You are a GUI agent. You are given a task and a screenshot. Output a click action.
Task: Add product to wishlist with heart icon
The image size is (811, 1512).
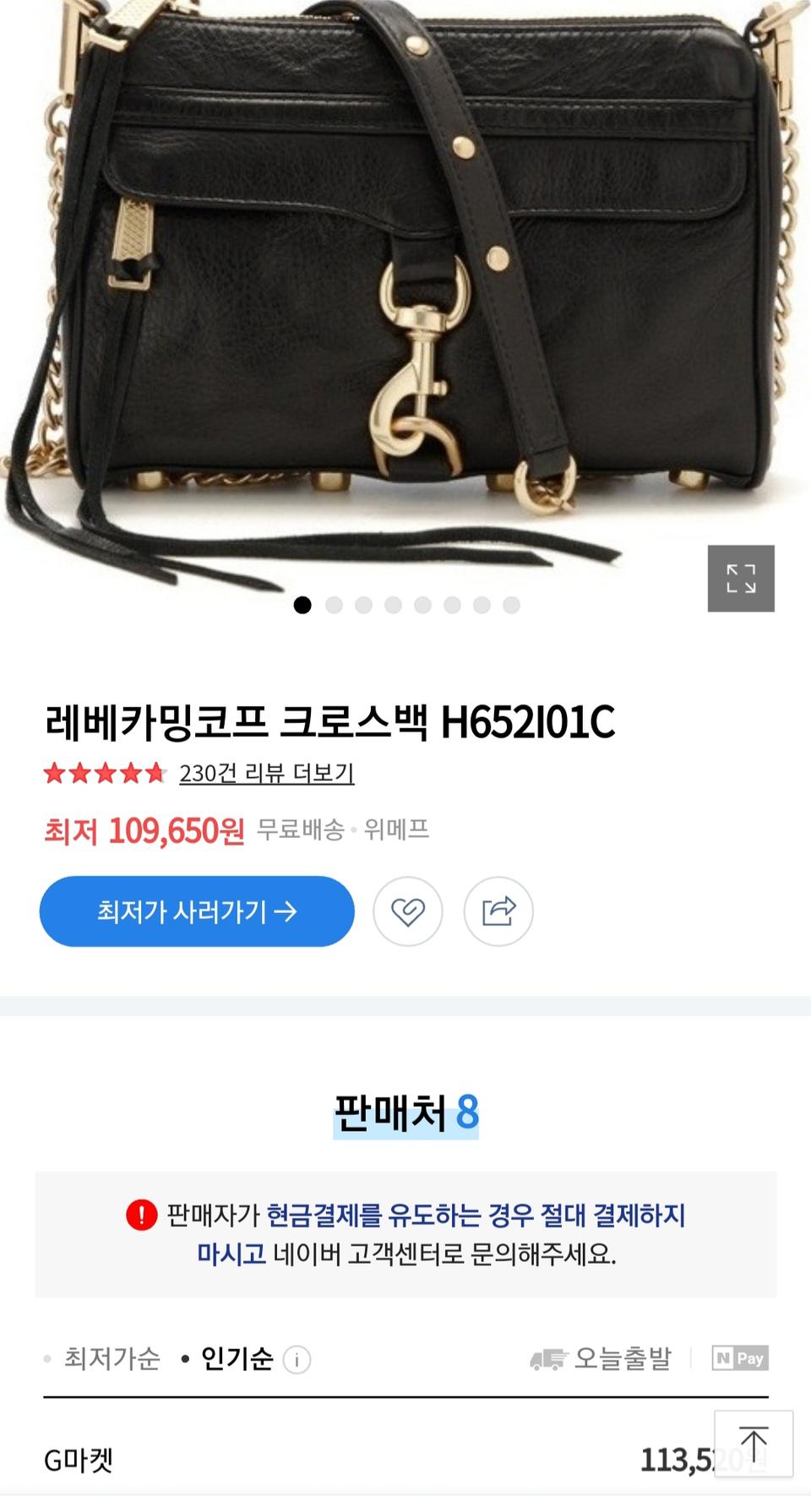[410, 912]
